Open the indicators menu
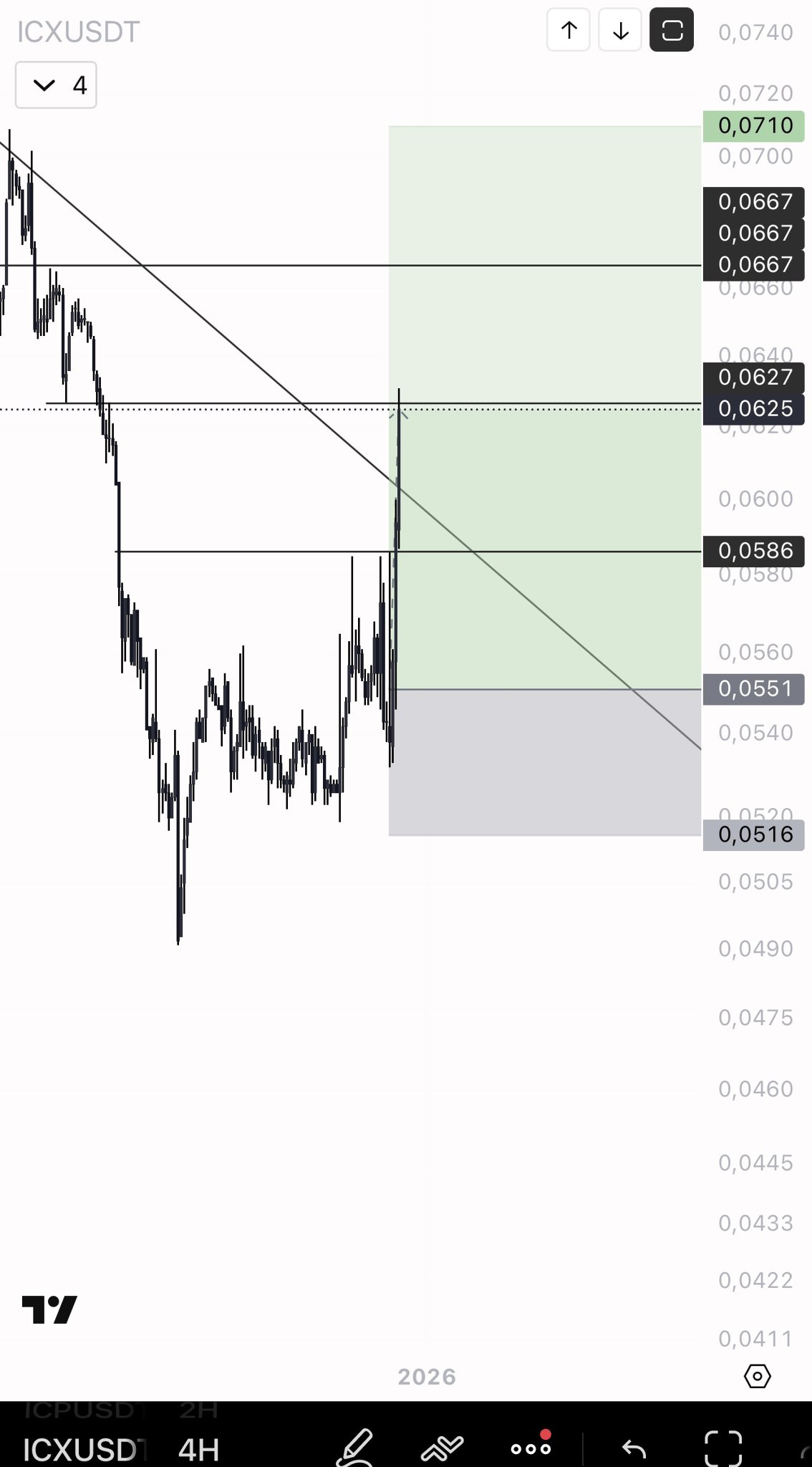The image size is (812, 1467). 443,1448
